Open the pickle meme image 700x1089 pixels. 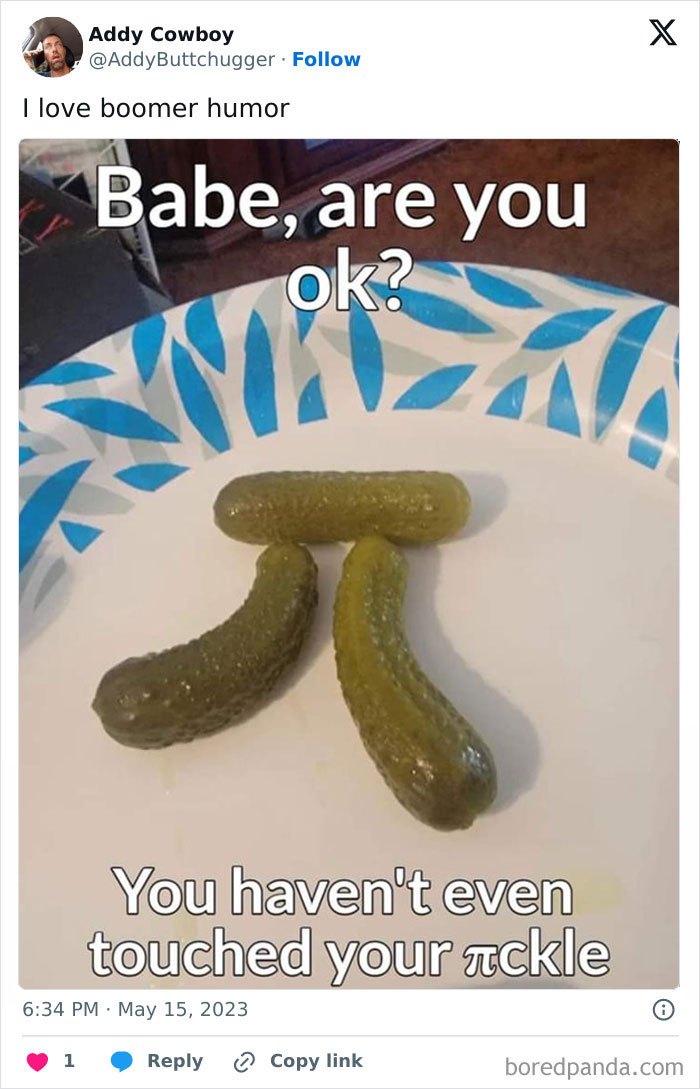(349, 563)
